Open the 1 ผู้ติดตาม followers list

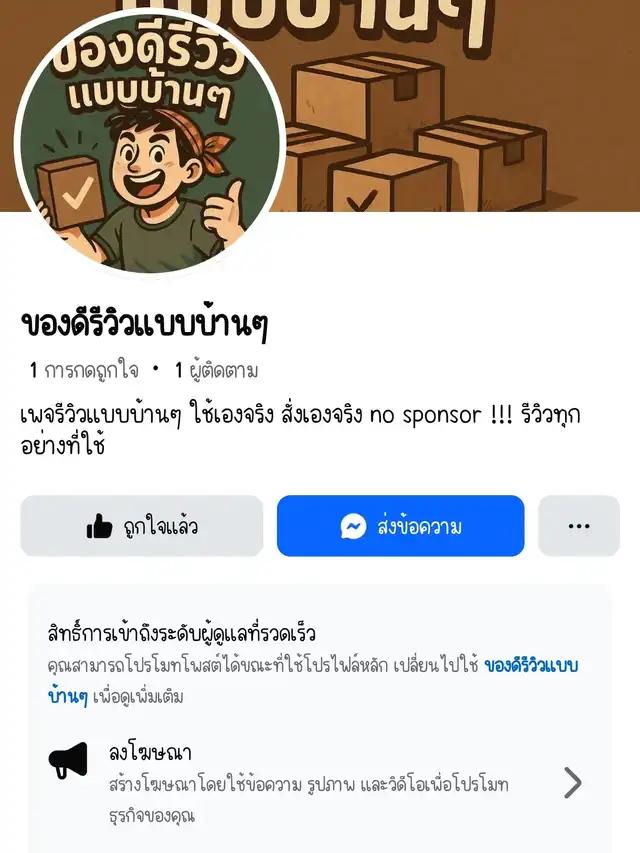tap(216, 371)
